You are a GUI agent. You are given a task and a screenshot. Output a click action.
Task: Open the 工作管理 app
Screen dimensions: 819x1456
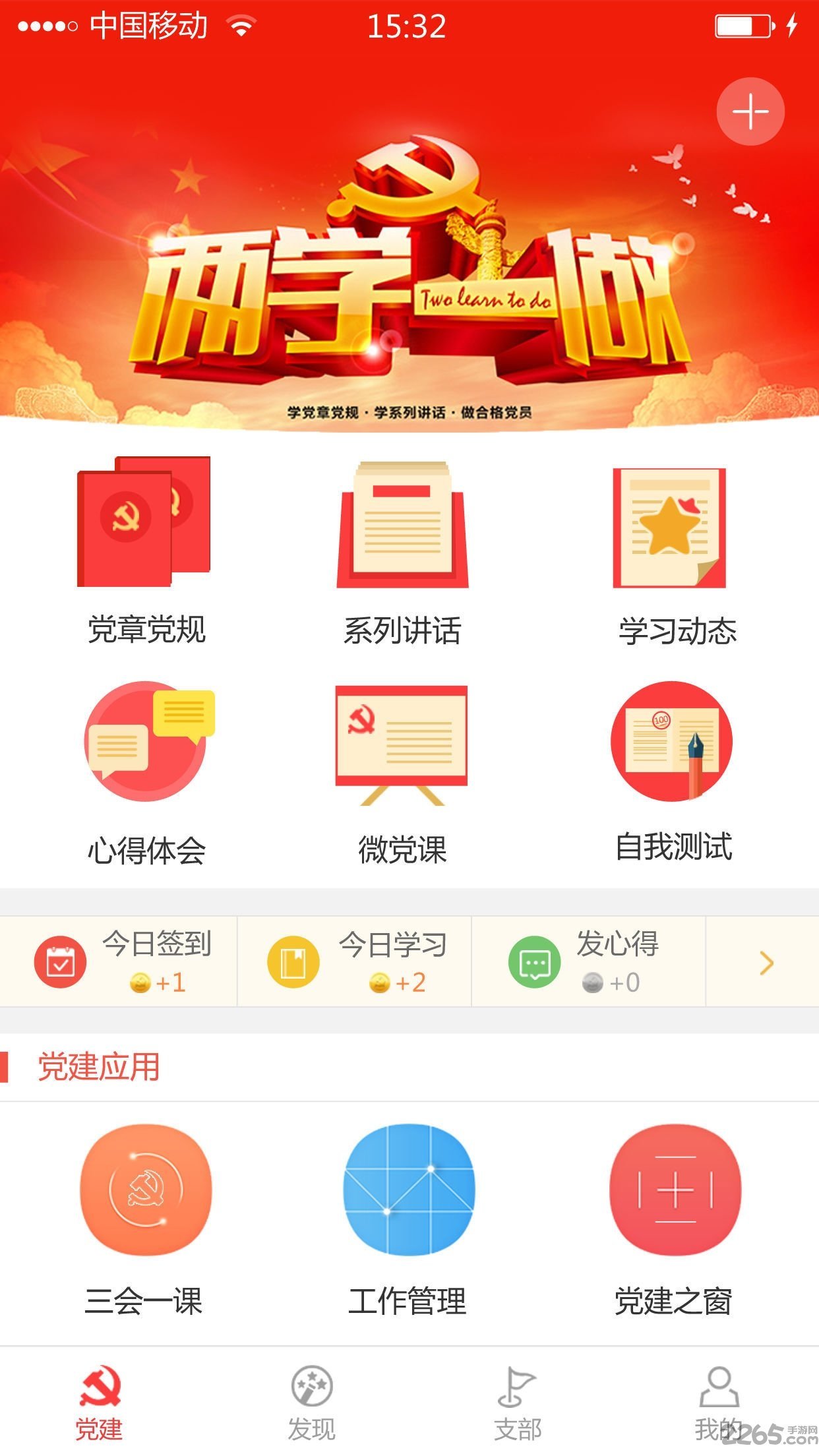(x=408, y=1221)
